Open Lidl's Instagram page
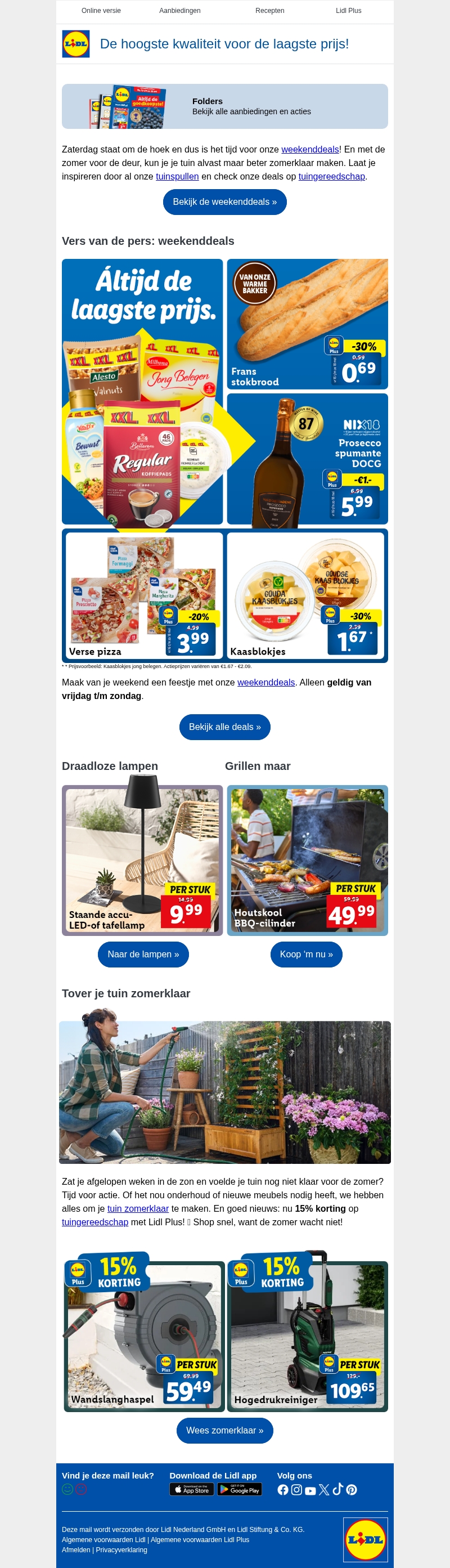The width and height of the screenshot is (450, 1568). pyautogui.click(x=297, y=1489)
